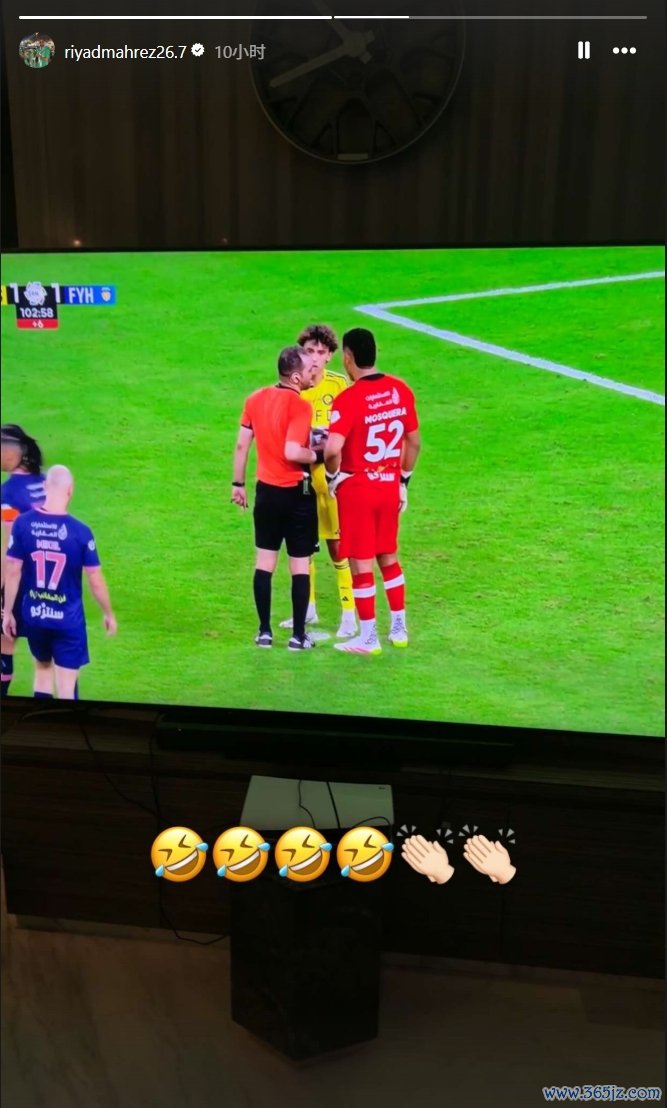The image size is (667, 1108).
Task: Open riyadmahrez26.7 profile via username
Action: pos(125,52)
